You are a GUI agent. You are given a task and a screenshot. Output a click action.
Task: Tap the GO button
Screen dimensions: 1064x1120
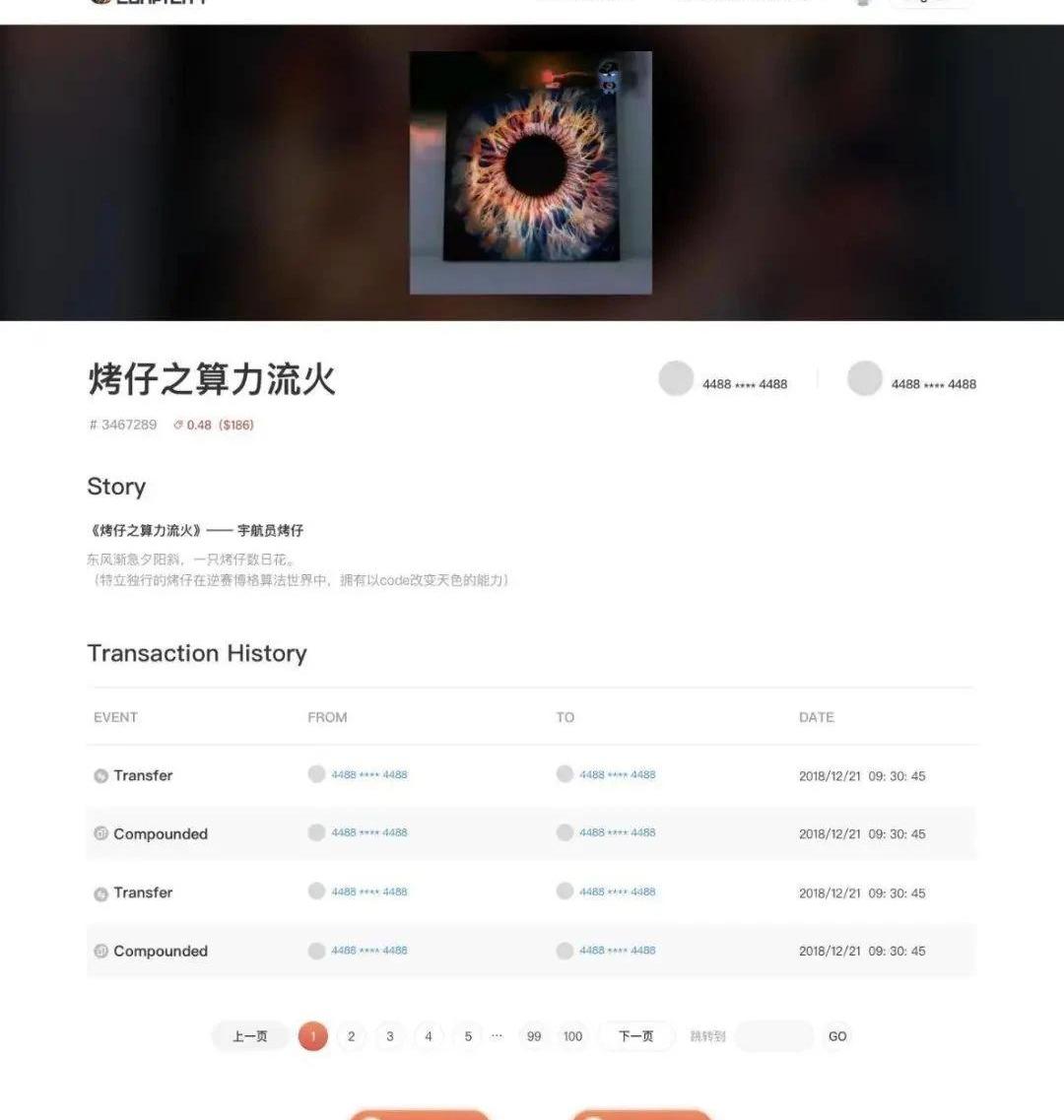coord(837,1036)
